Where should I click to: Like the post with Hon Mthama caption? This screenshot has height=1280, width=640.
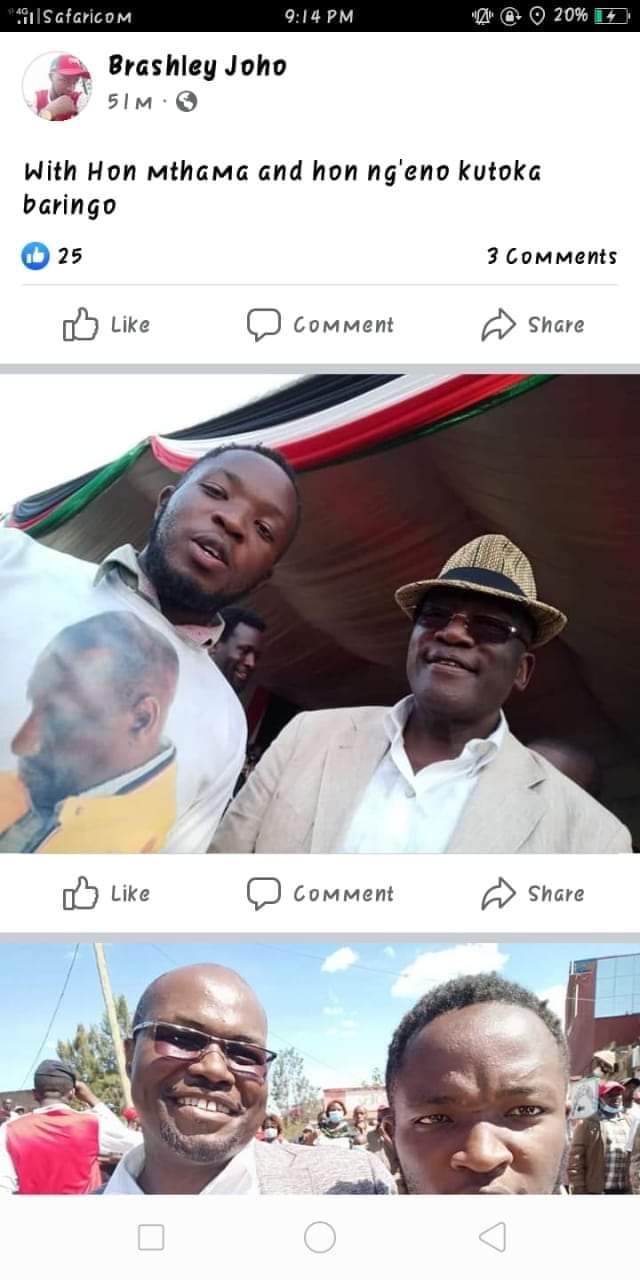pos(106,324)
